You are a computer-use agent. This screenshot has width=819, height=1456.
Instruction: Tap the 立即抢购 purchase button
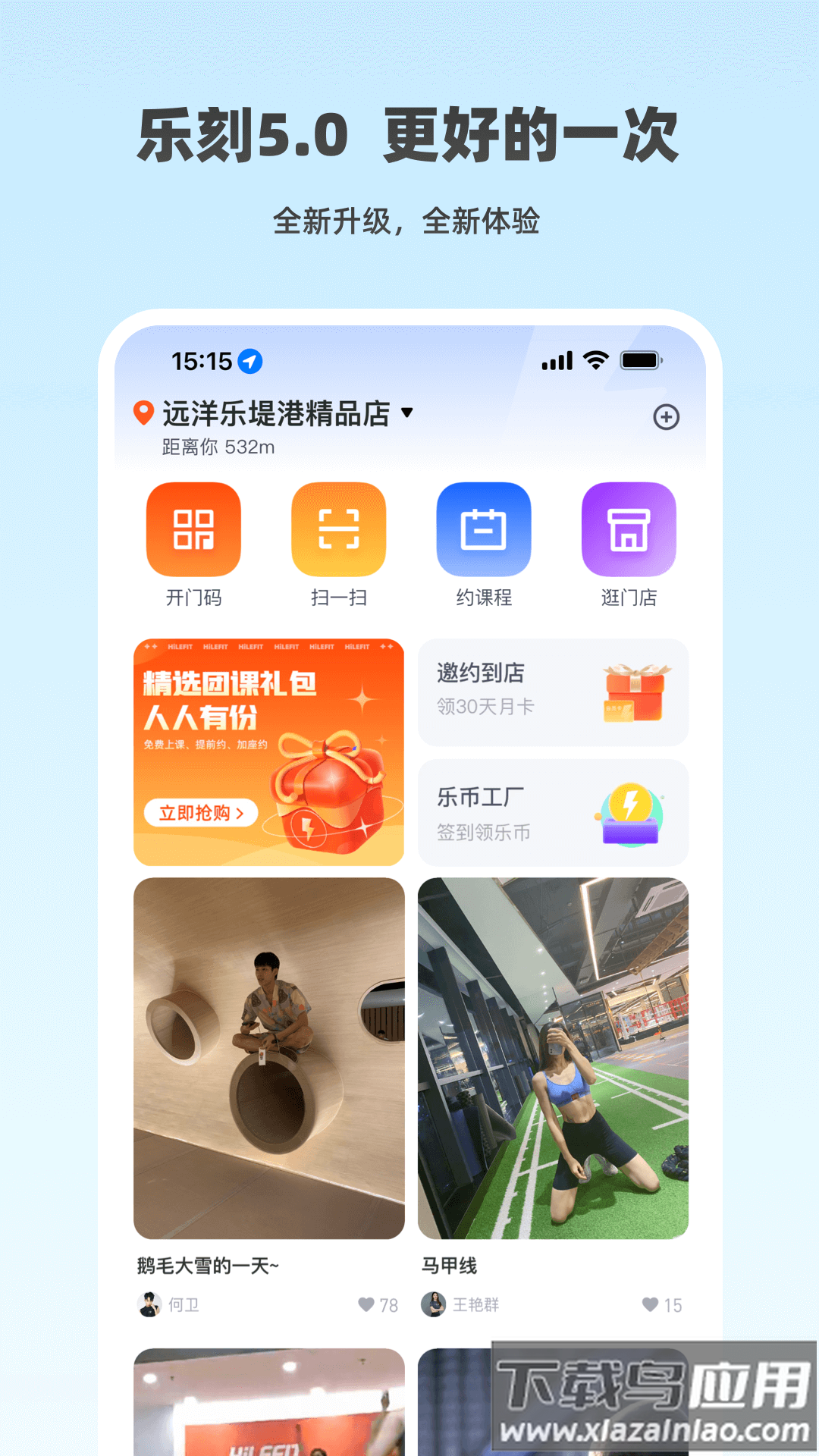[x=201, y=812]
